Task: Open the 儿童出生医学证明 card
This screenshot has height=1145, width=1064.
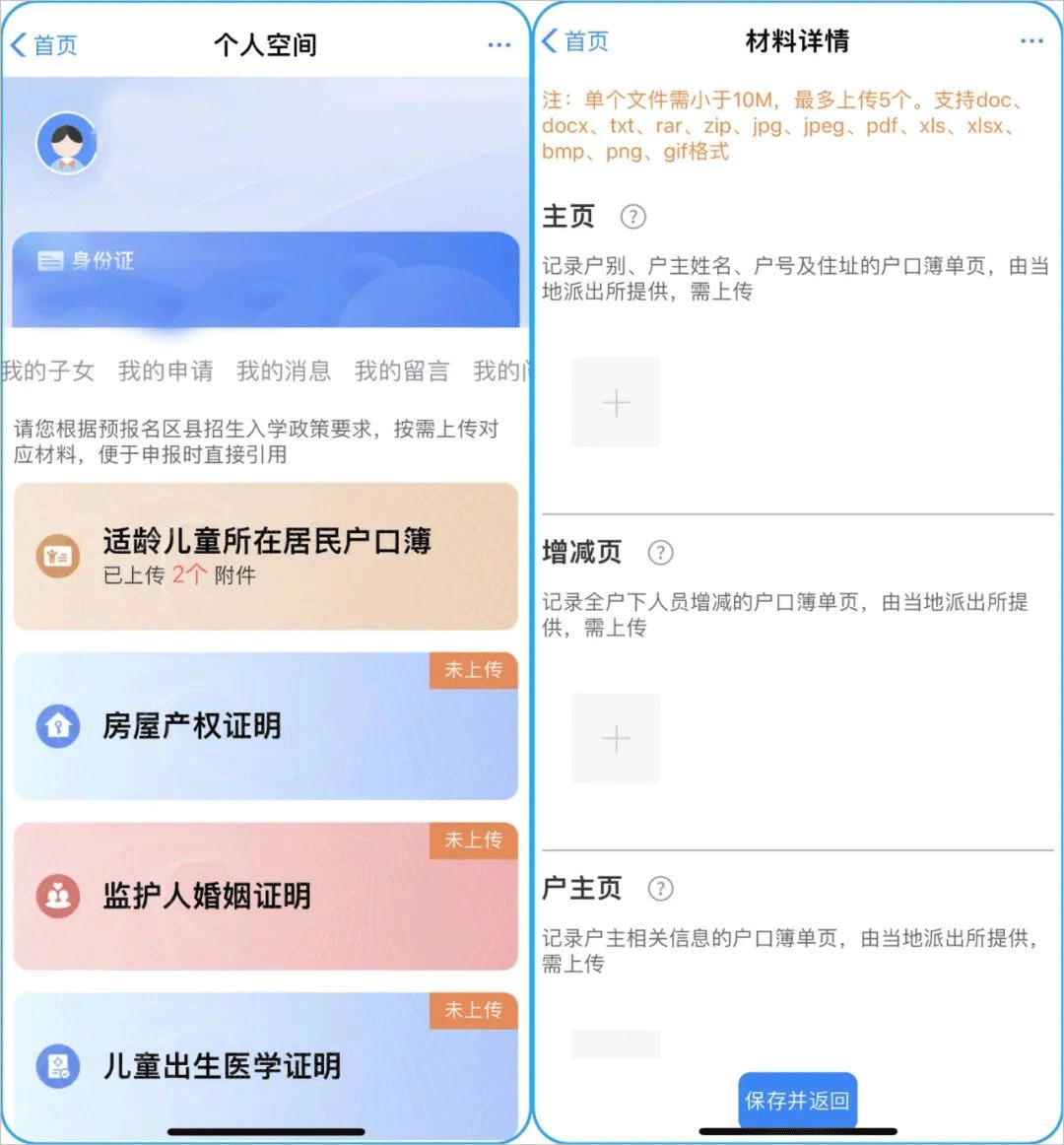Action: point(266,1066)
